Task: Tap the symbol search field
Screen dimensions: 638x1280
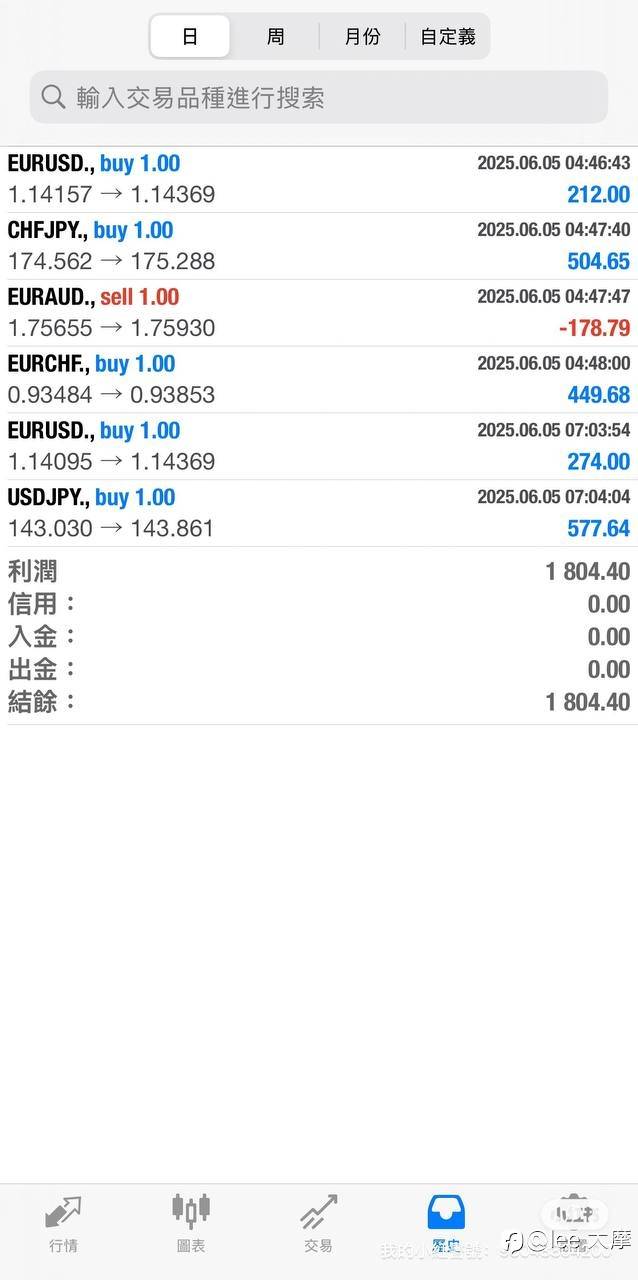Action: pos(319,97)
